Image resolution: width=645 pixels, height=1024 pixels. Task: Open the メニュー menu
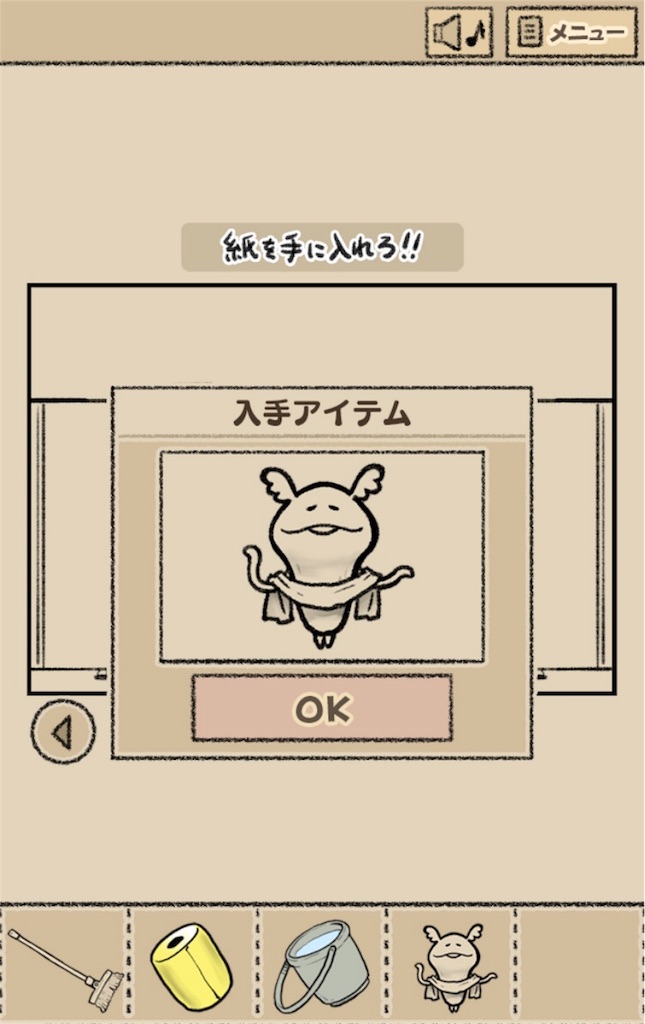point(572,33)
